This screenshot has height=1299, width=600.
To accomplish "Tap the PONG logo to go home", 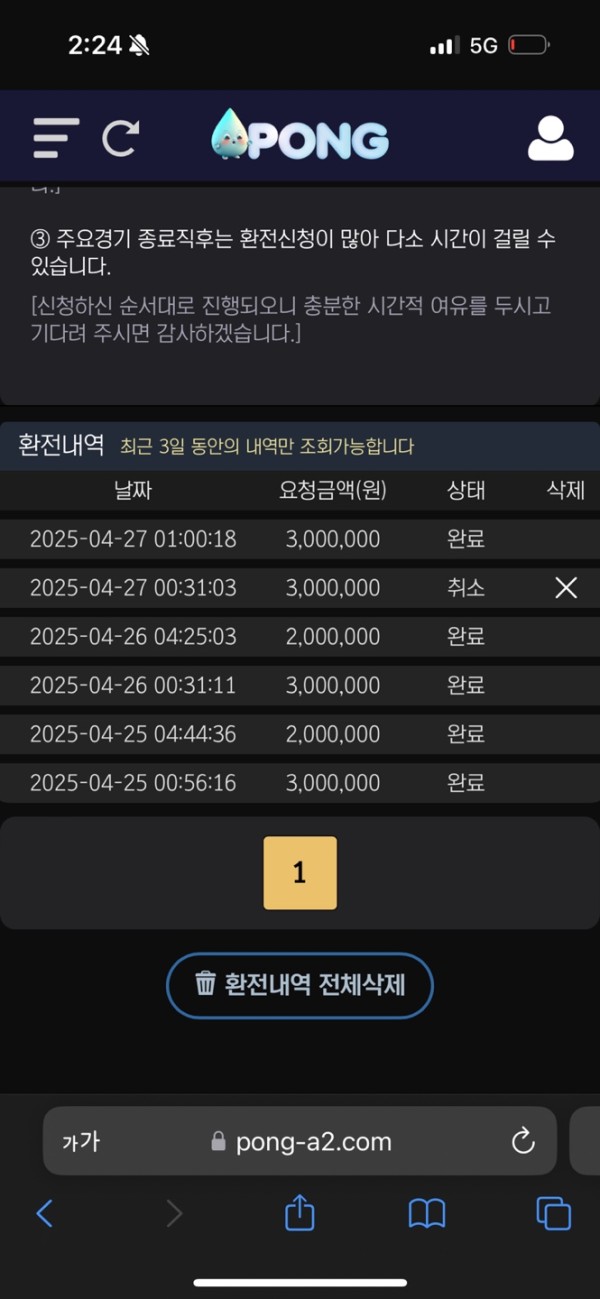I will (x=300, y=136).
